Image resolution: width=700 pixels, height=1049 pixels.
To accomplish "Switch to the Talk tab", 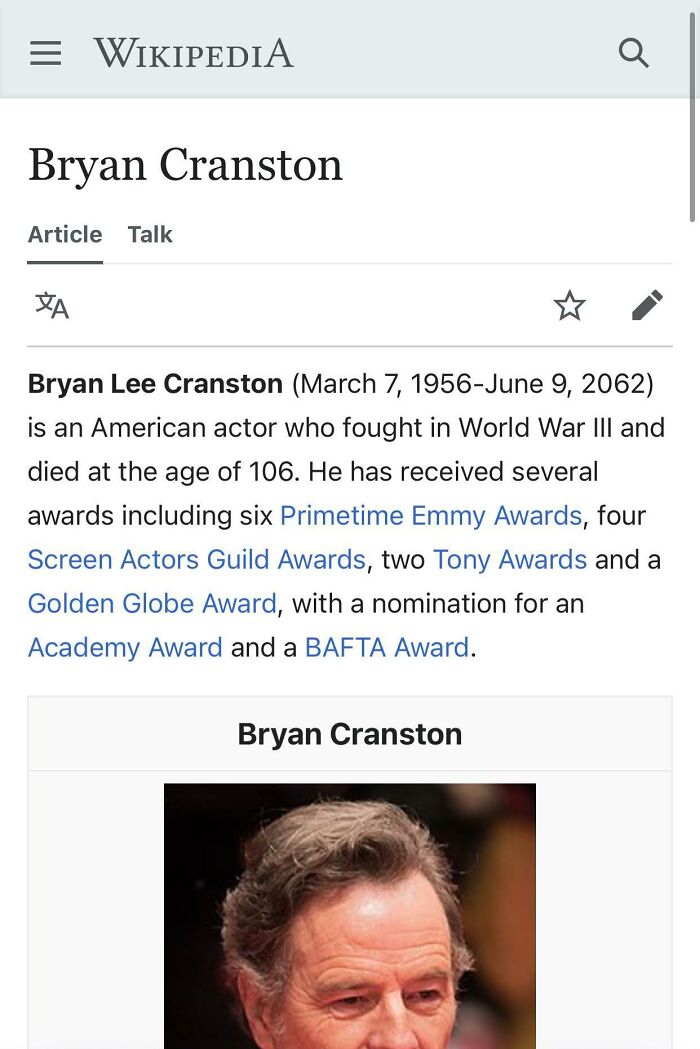I will 150,234.
